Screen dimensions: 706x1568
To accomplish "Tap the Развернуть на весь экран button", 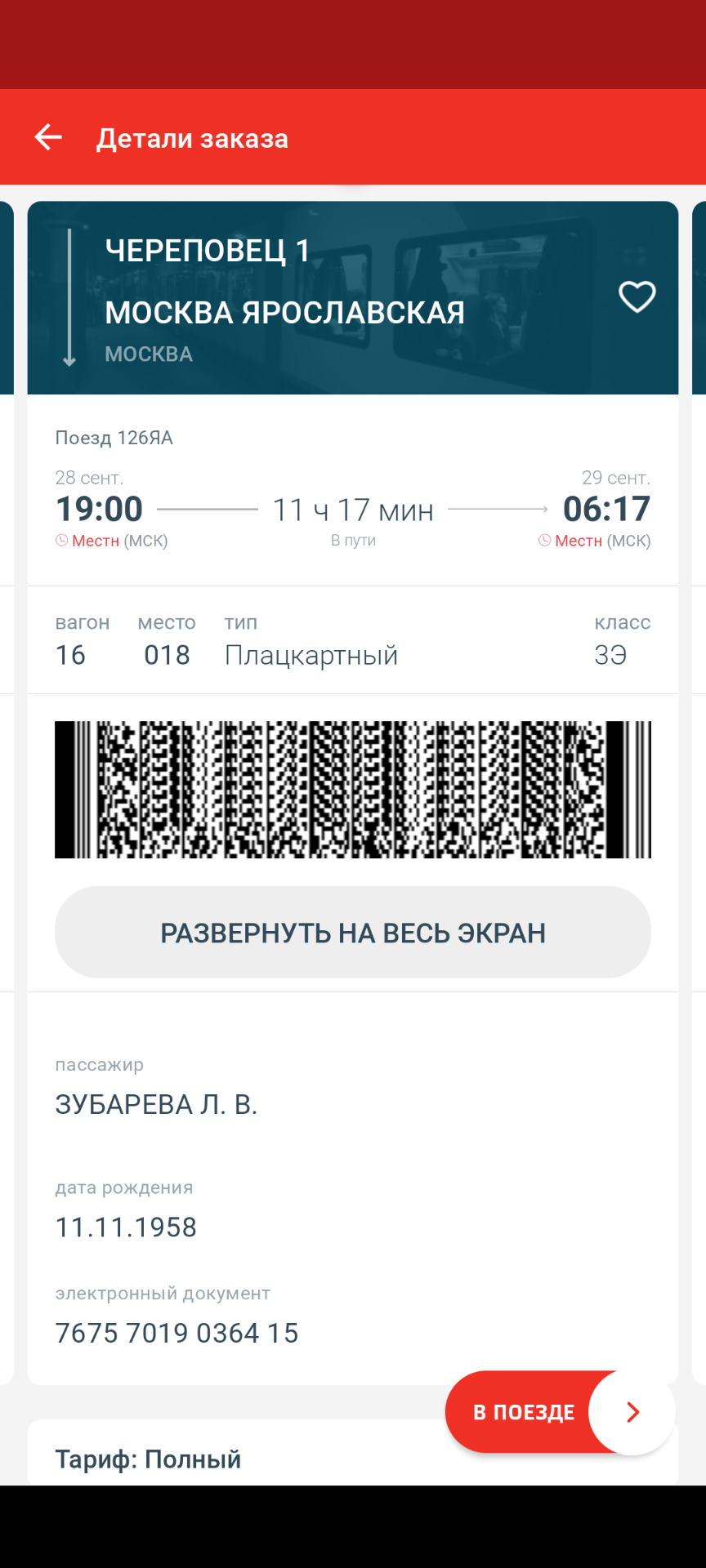I will click(x=353, y=932).
